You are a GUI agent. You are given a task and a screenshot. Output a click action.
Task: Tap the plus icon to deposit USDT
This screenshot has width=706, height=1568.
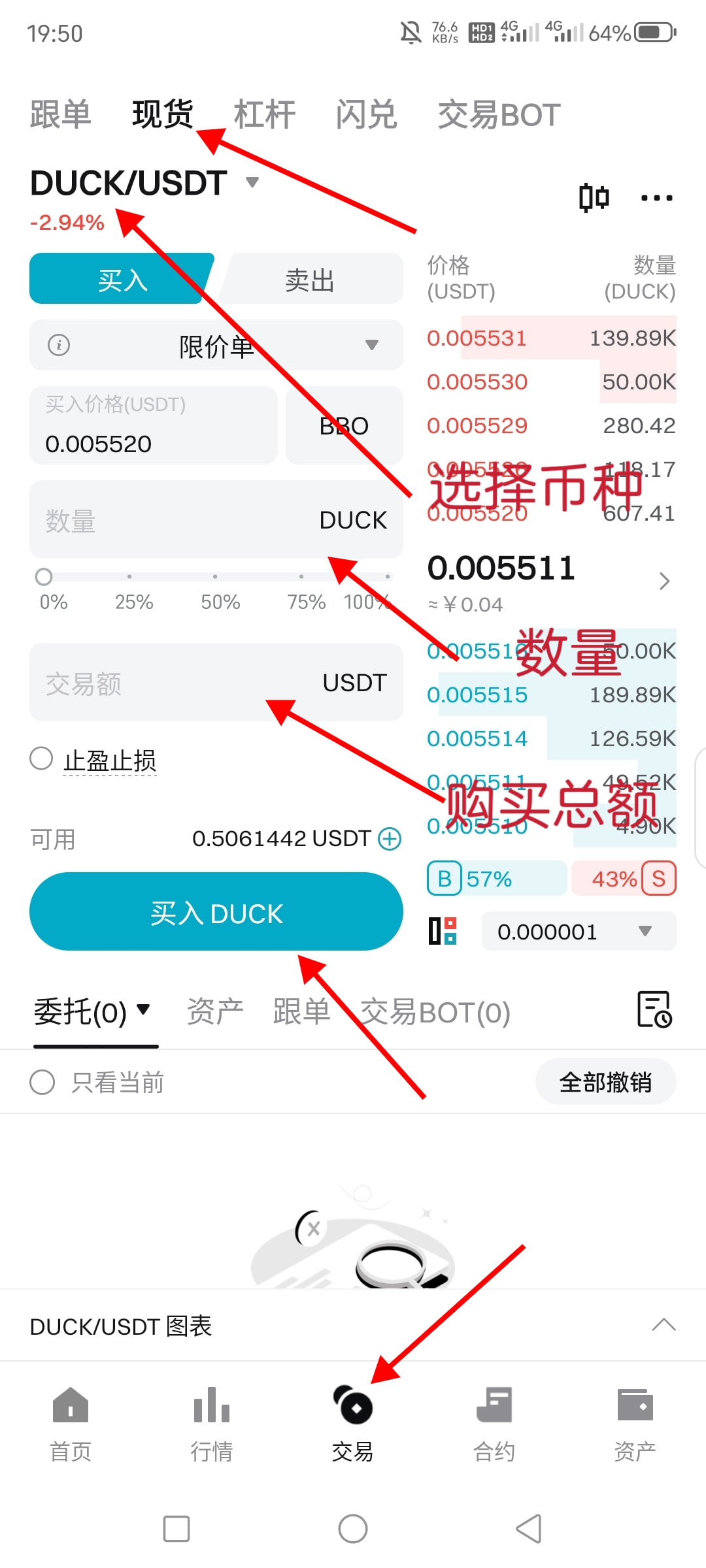390,838
